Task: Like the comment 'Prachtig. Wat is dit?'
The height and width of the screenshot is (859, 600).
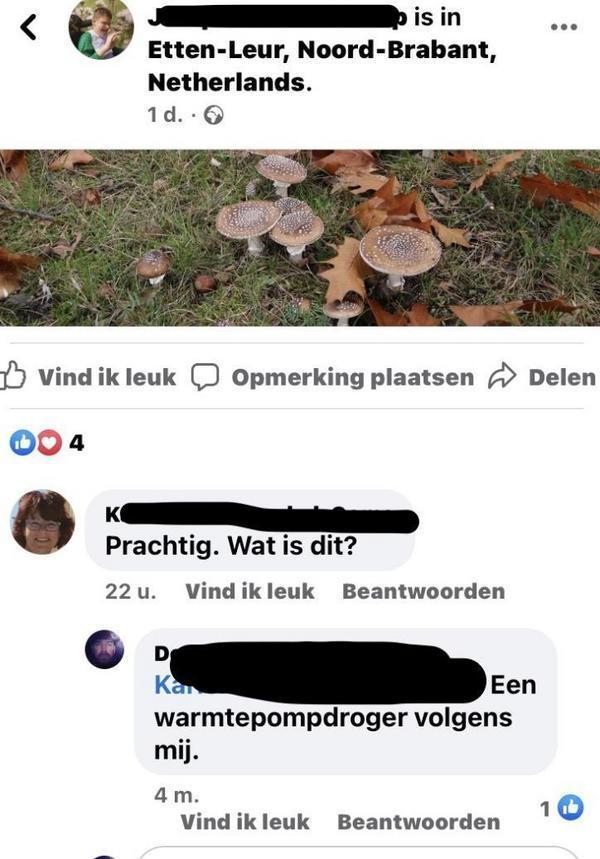Action: 249,591
